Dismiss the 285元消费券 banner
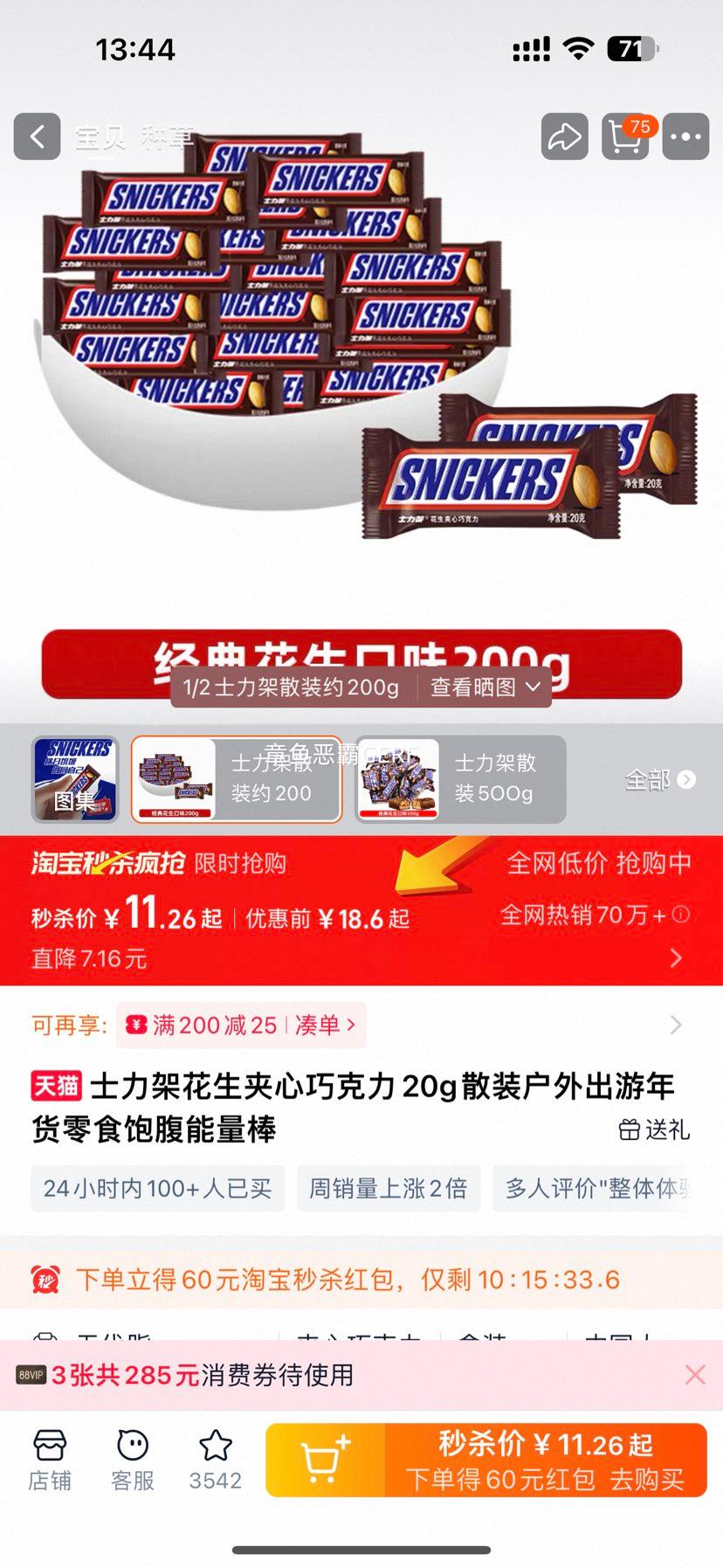The image size is (723, 1568). [695, 1375]
